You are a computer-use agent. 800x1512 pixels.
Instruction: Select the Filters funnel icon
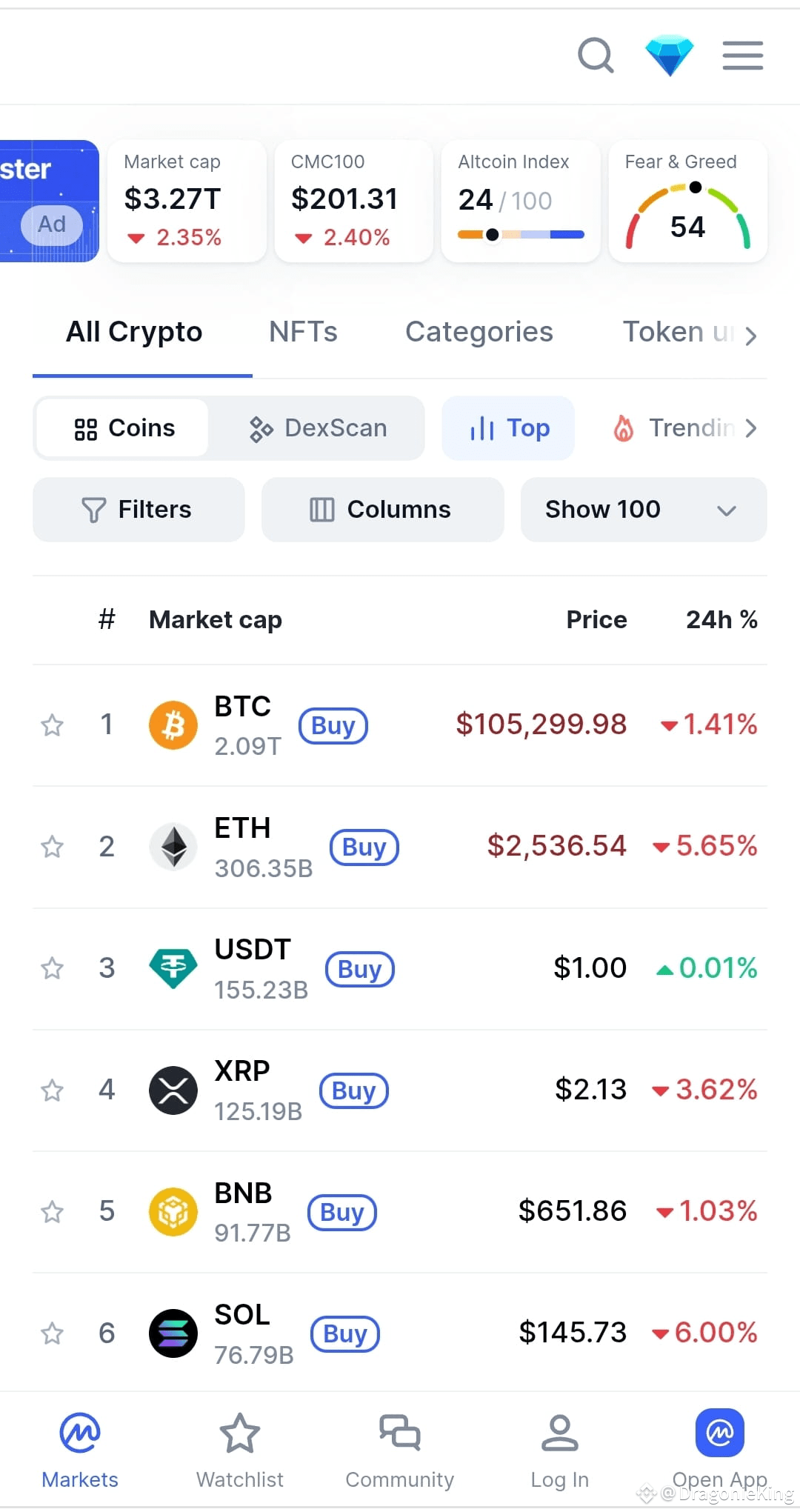tap(94, 510)
